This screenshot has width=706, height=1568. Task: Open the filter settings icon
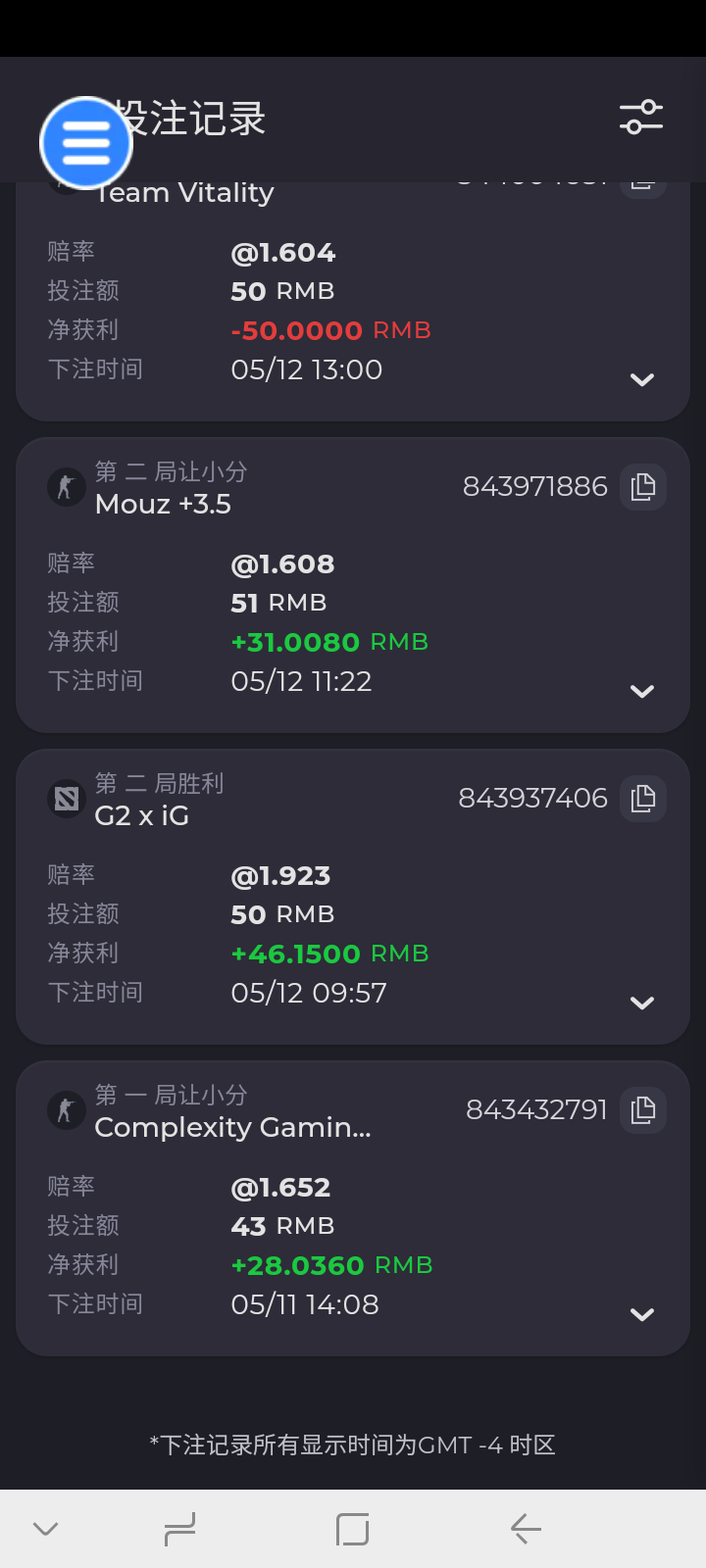(641, 118)
